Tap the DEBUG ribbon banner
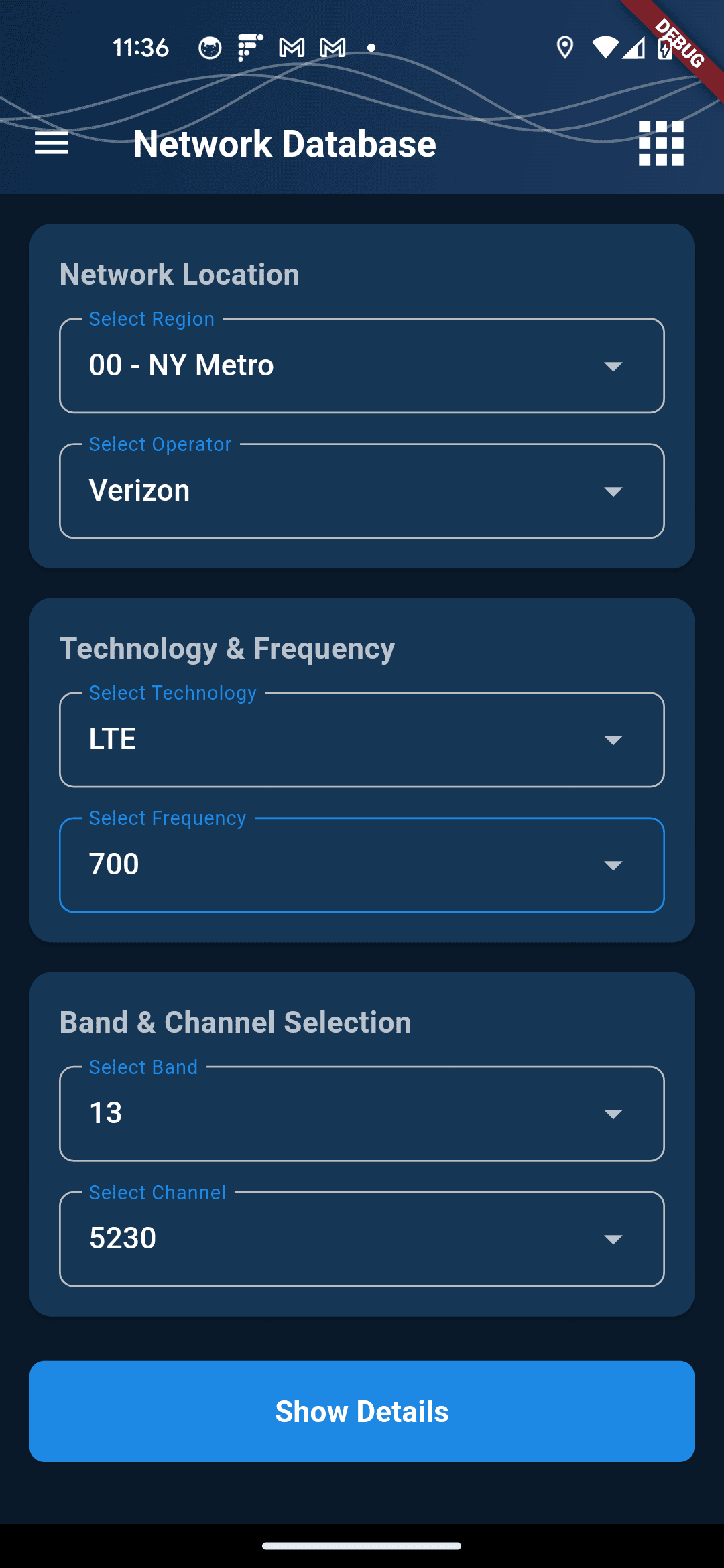Viewport: 724px width, 1568px height. point(679,44)
